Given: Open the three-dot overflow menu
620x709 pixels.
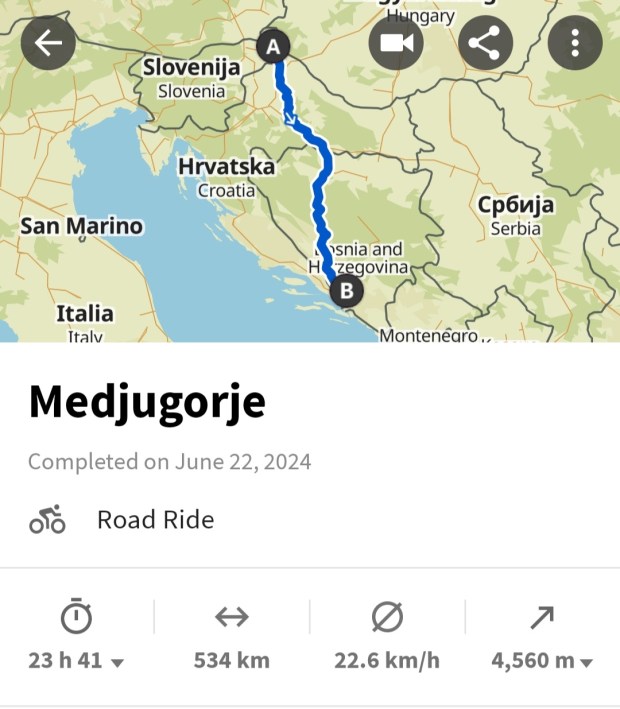Looking at the screenshot, I should tap(575, 43).
